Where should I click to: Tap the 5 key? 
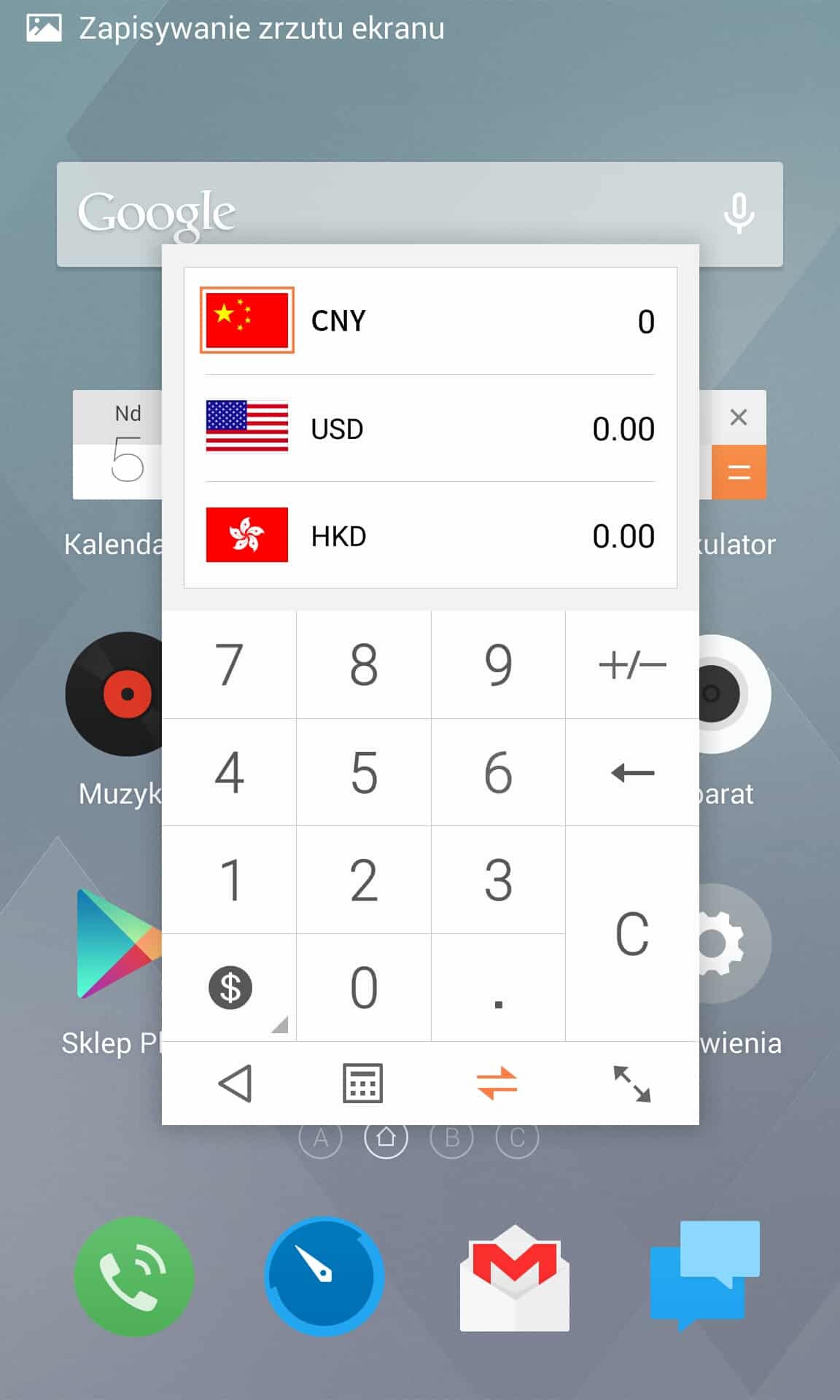(x=363, y=772)
